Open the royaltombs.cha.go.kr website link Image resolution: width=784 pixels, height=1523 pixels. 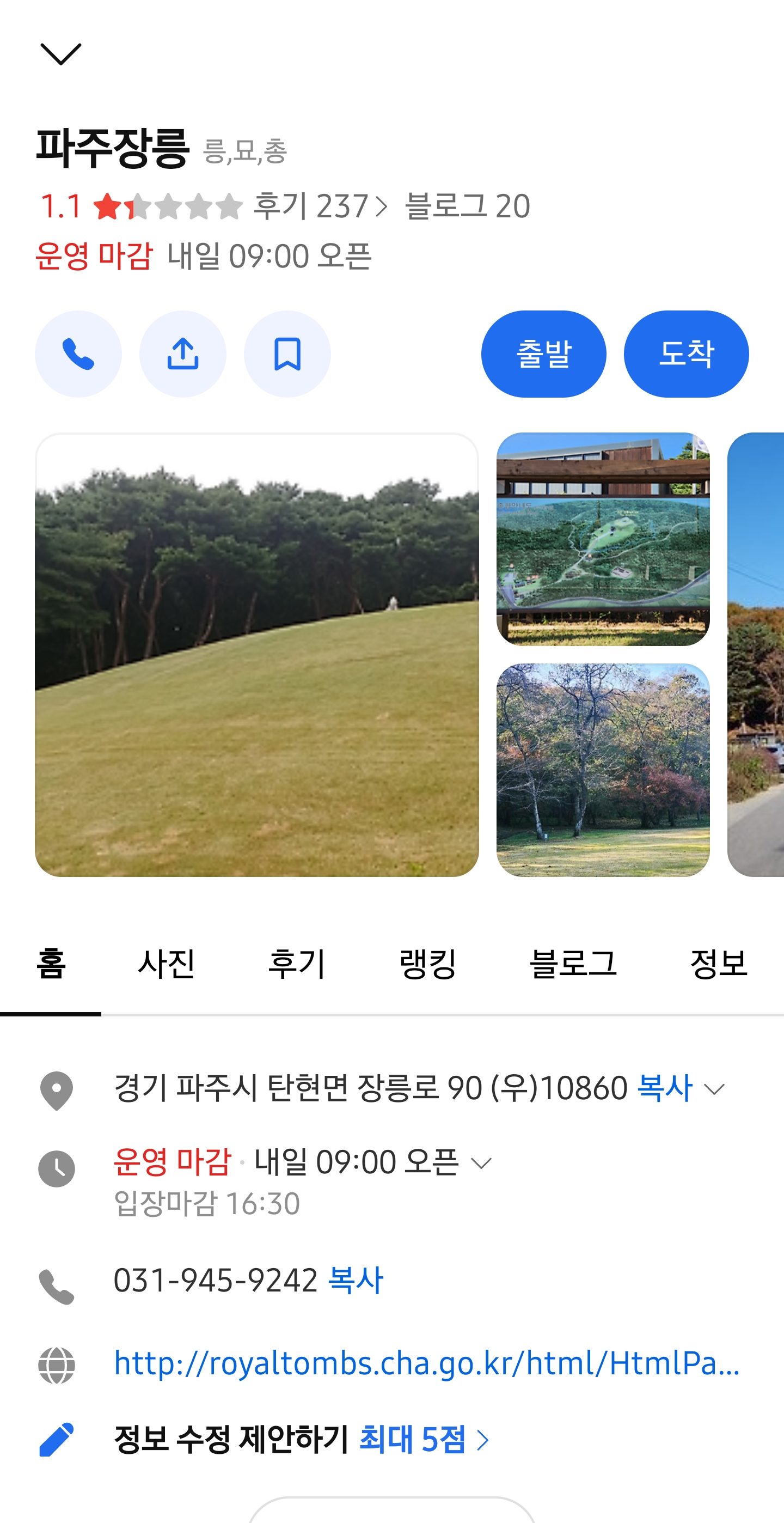pyautogui.click(x=426, y=1364)
